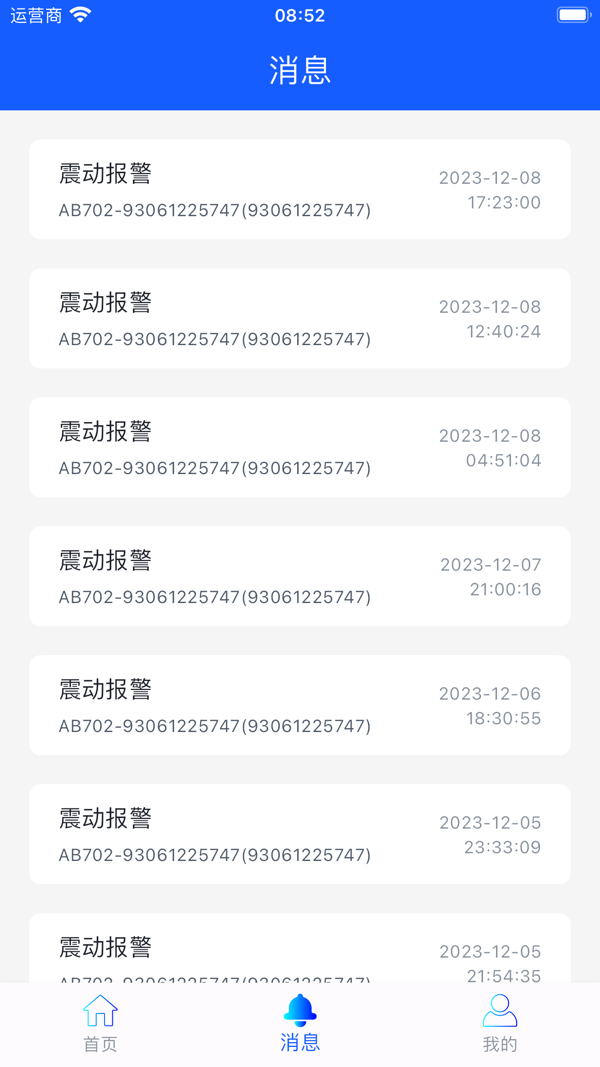
Task: Select the 消息 tab
Action: click(x=300, y=1023)
